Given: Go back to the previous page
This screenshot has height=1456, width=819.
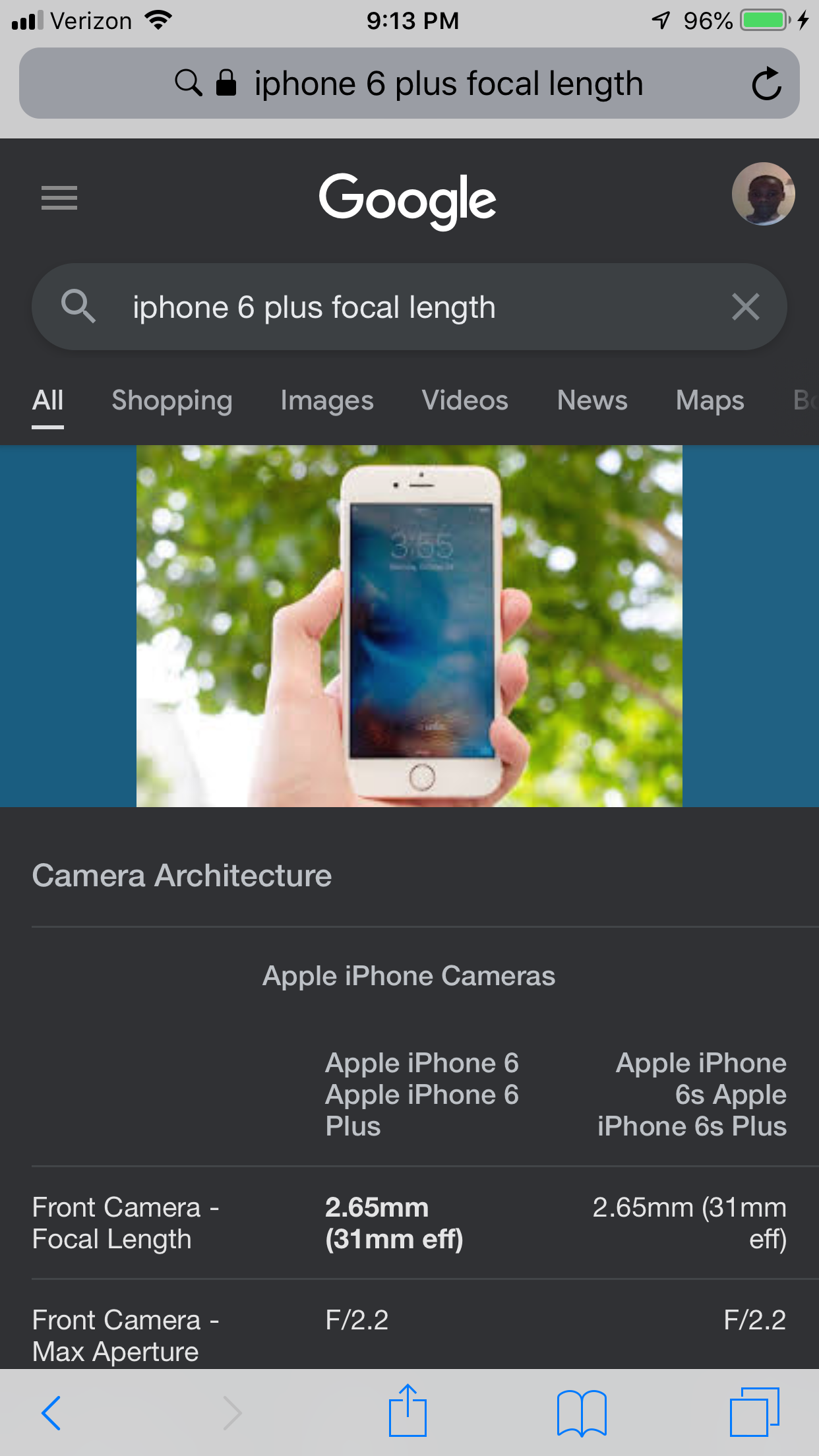Looking at the screenshot, I should pyautogui.click(x=51, y=1412).
